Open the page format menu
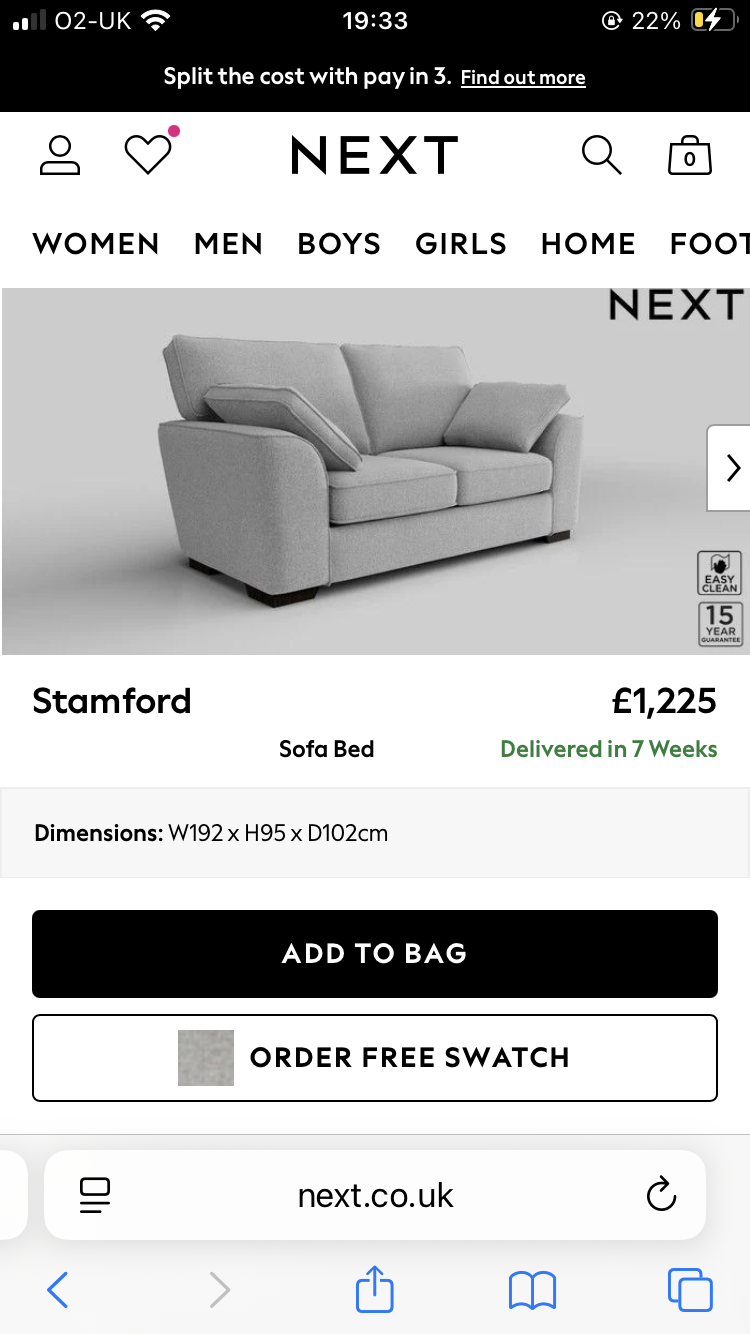Image resolution: width=750 pixels, height=1334 pixels. point(95,1195)
